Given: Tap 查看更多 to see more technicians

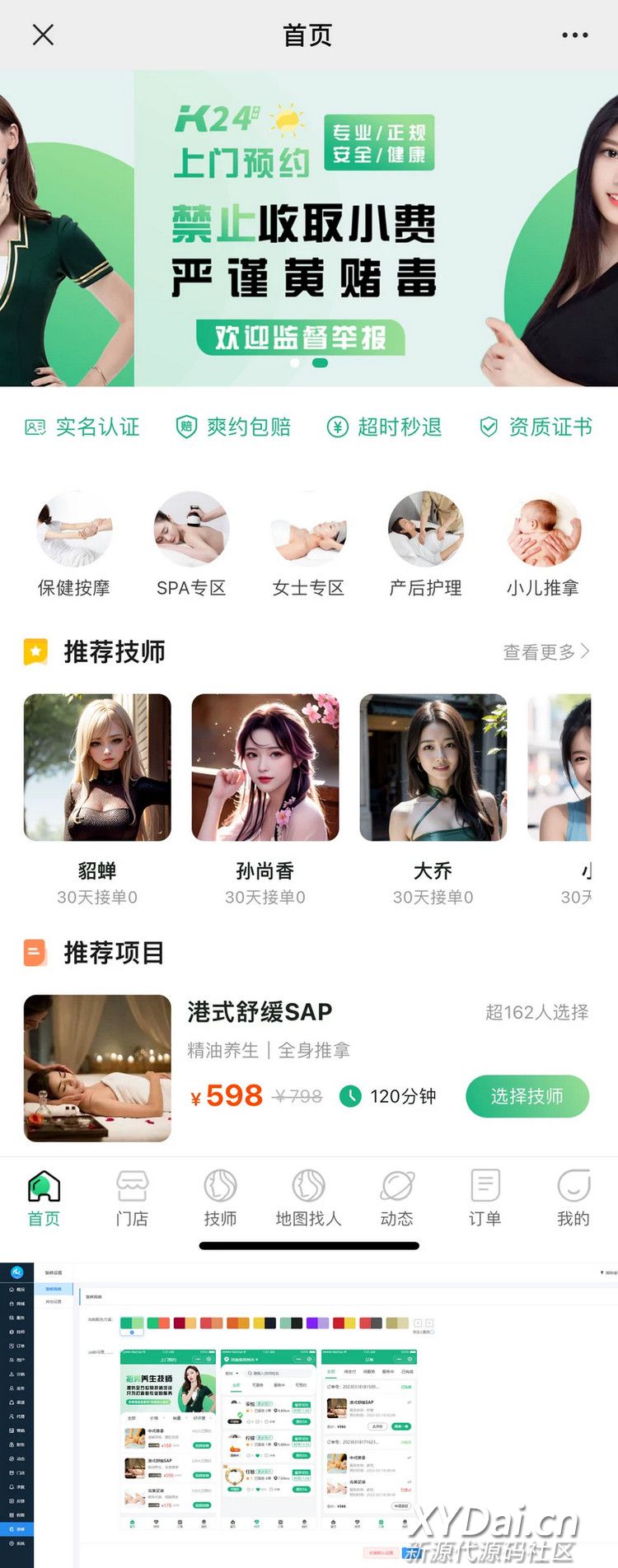Looking at the screenshot, I should point(545,652).
